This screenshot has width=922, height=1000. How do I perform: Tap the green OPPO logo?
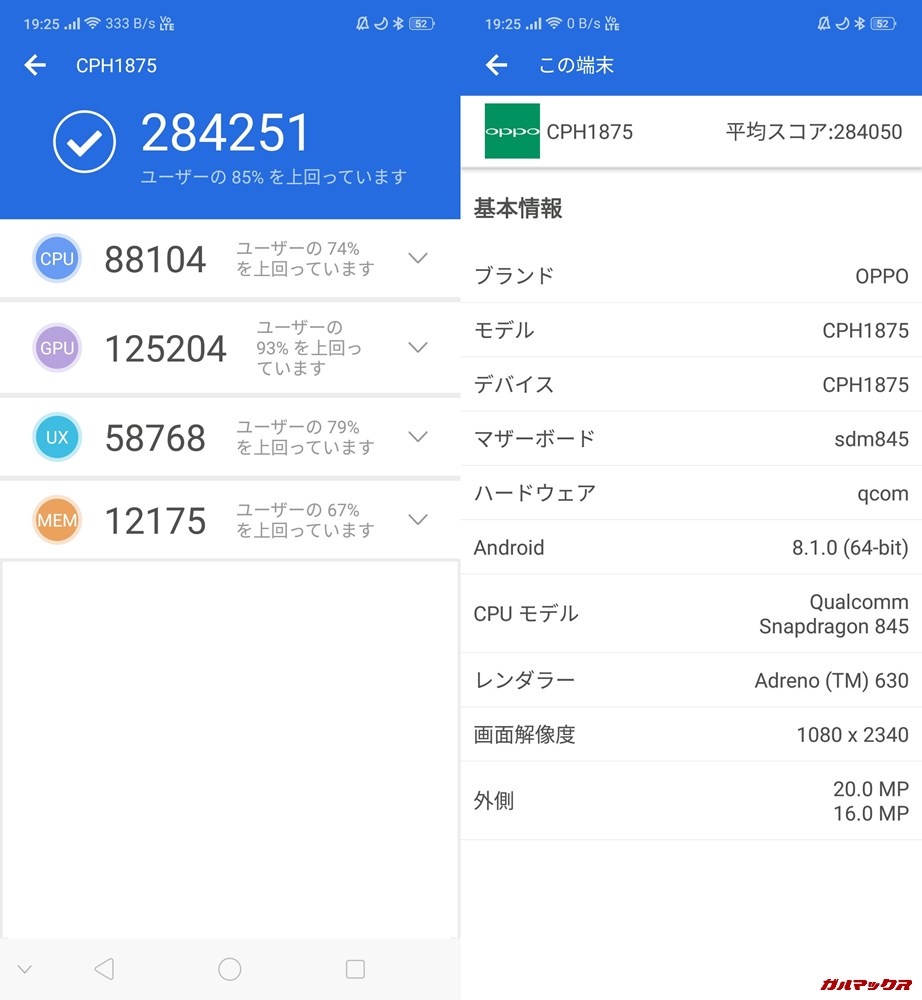point(513,131)
